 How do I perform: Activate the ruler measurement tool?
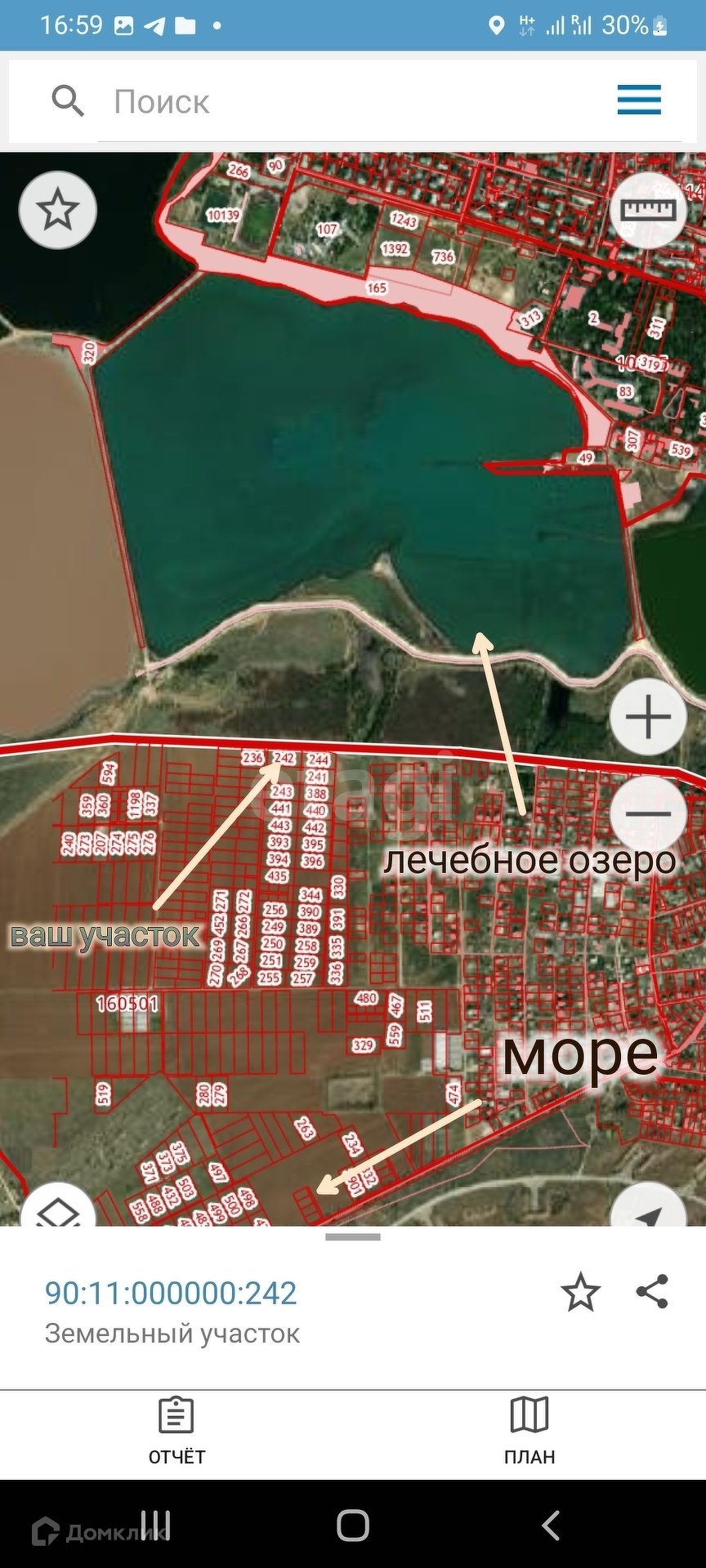pos(649,211)
